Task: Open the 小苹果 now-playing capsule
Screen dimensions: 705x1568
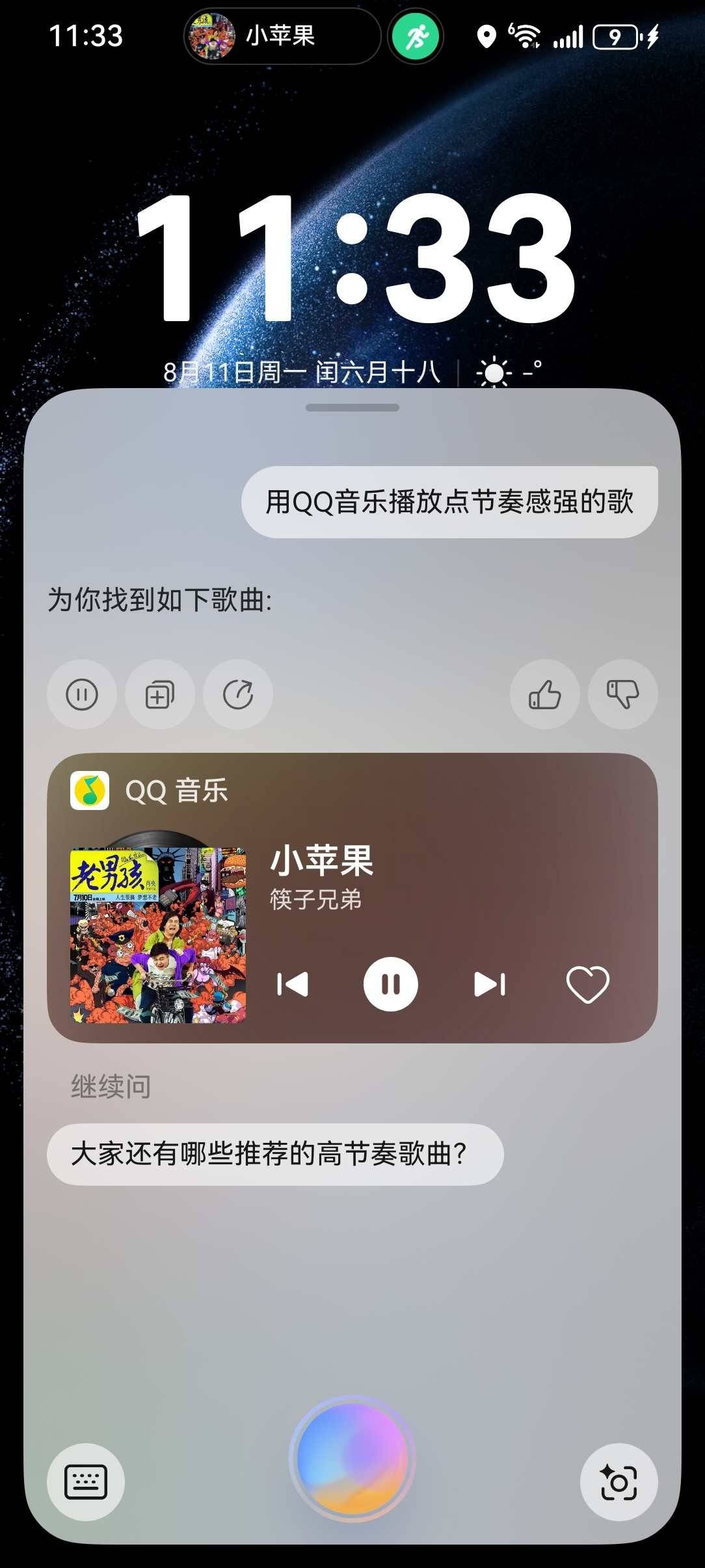Action: coord(282,36)
